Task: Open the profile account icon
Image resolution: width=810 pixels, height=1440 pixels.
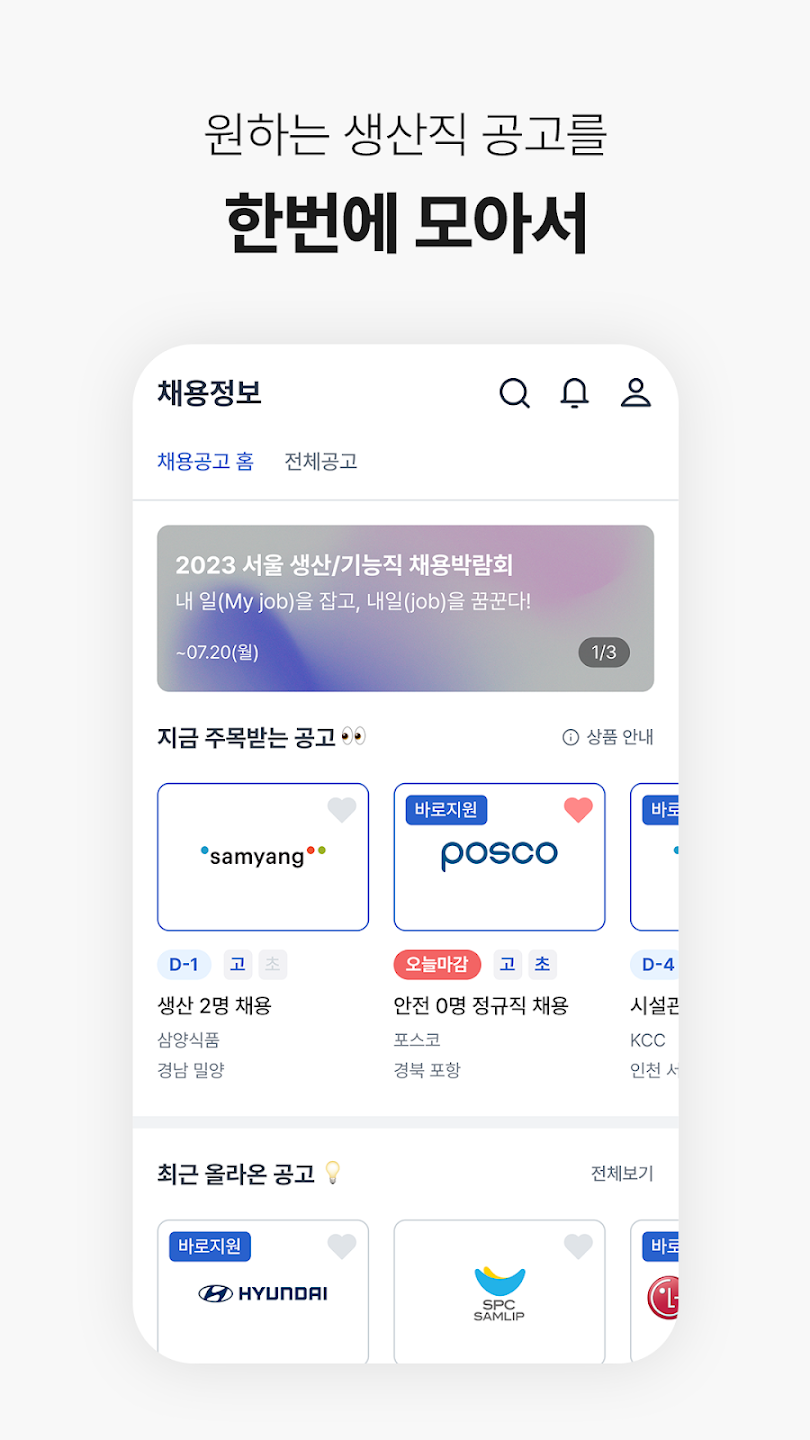Action: click(636, 393)
